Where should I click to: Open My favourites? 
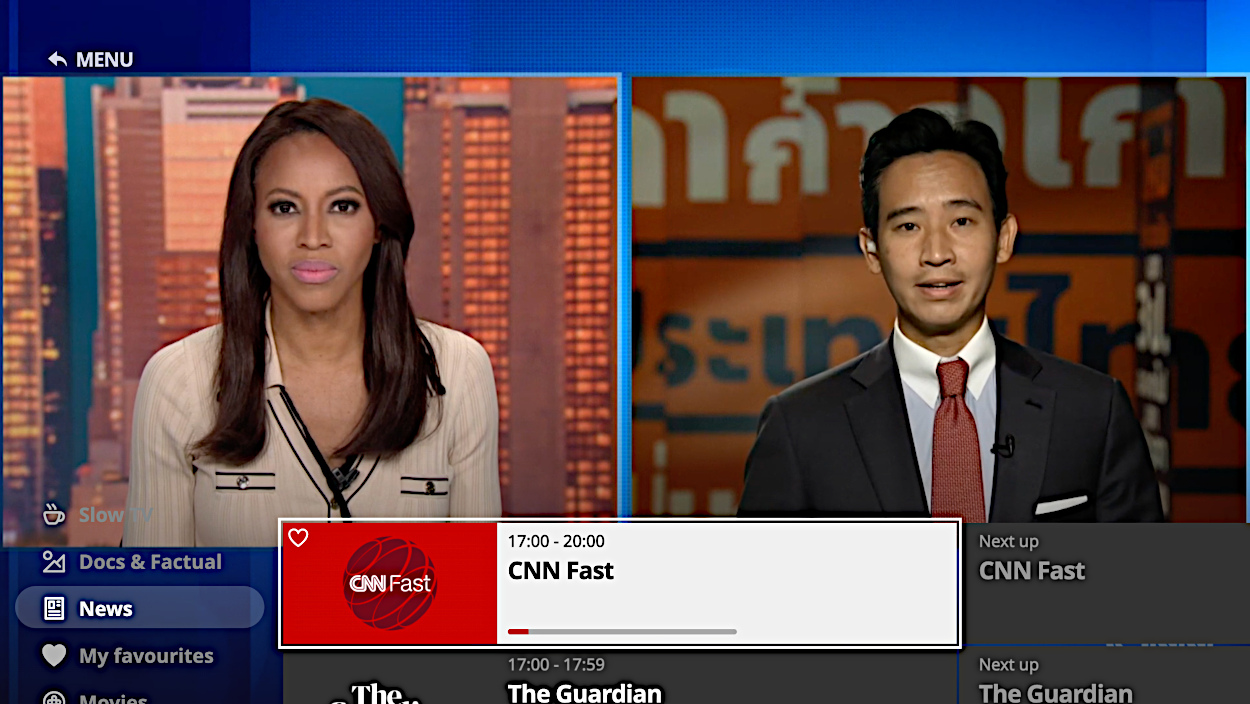point(128,656)
